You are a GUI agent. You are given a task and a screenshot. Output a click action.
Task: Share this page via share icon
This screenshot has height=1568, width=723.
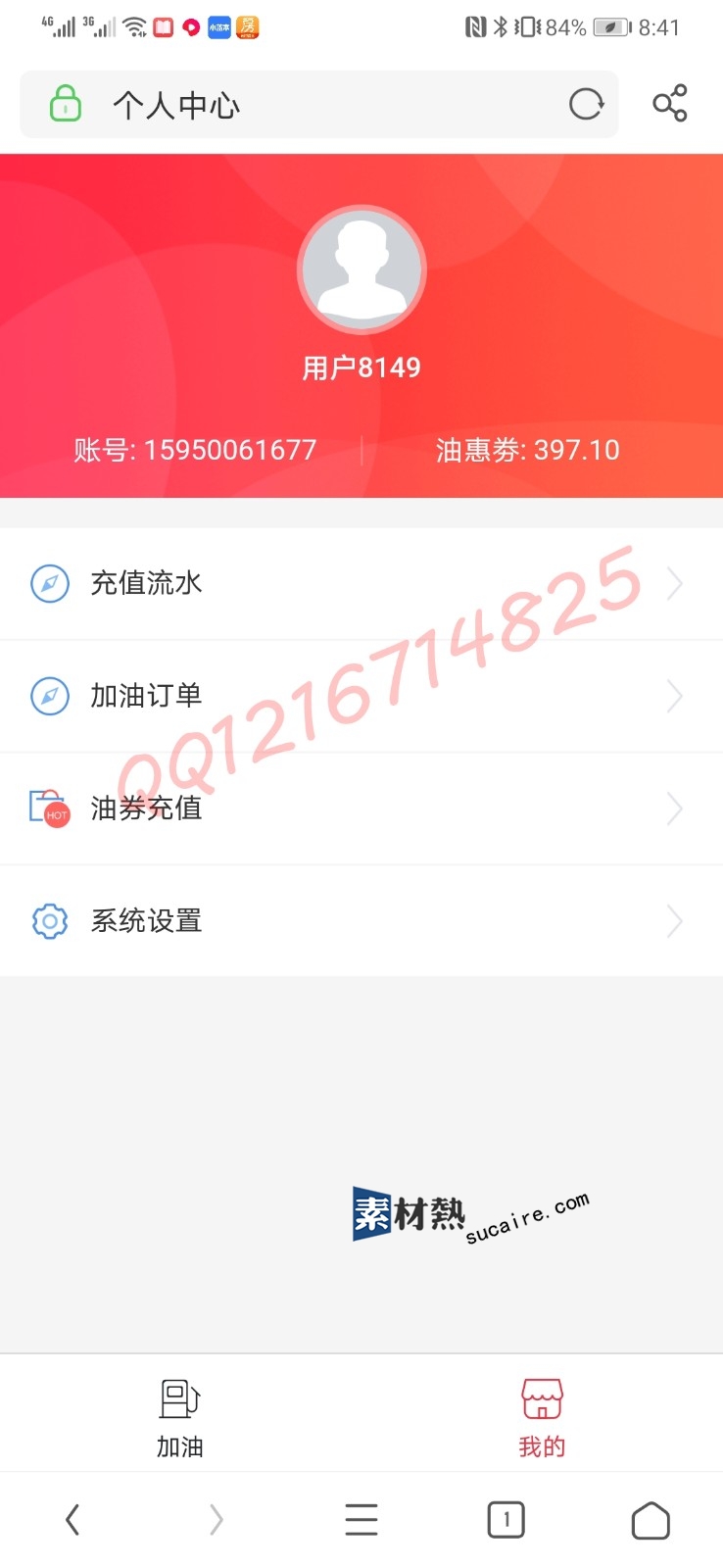coord(670,104)
